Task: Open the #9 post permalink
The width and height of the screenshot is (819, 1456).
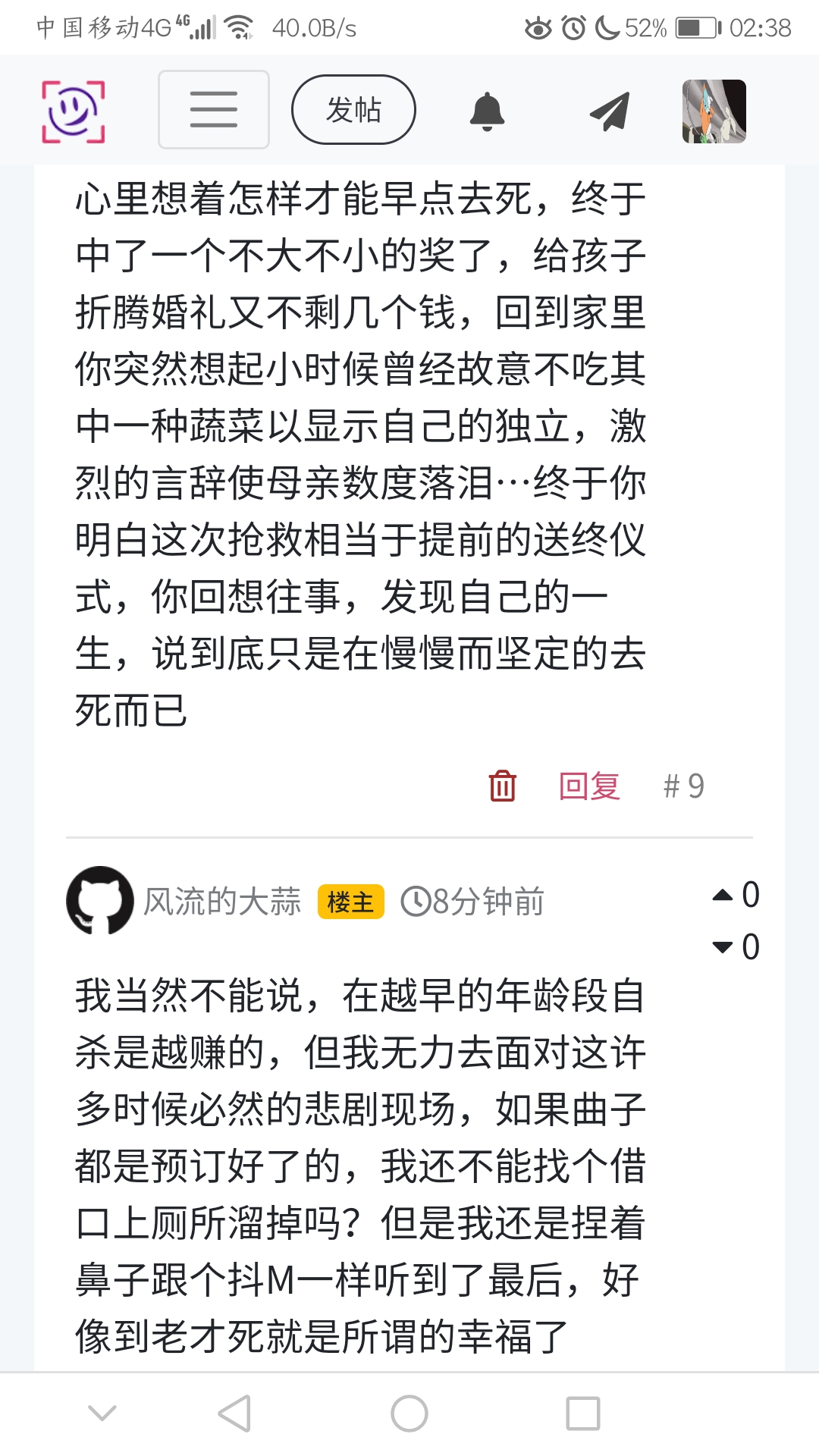Action: tap(683, 786)
